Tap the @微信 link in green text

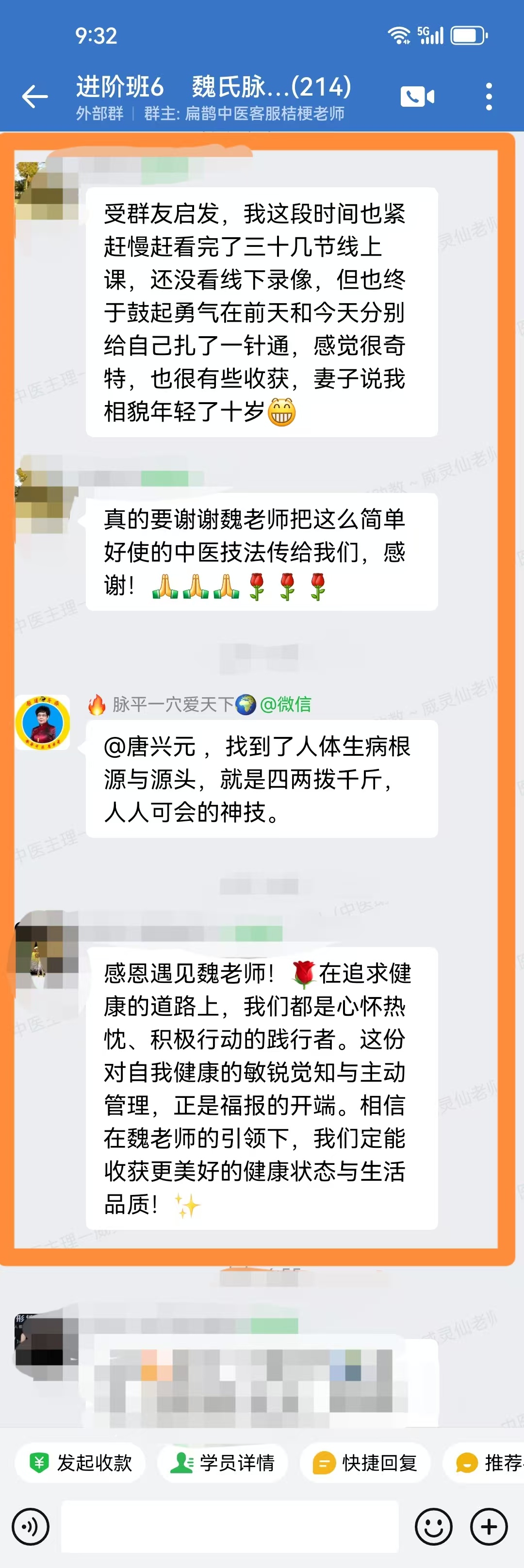coord(287,705)
